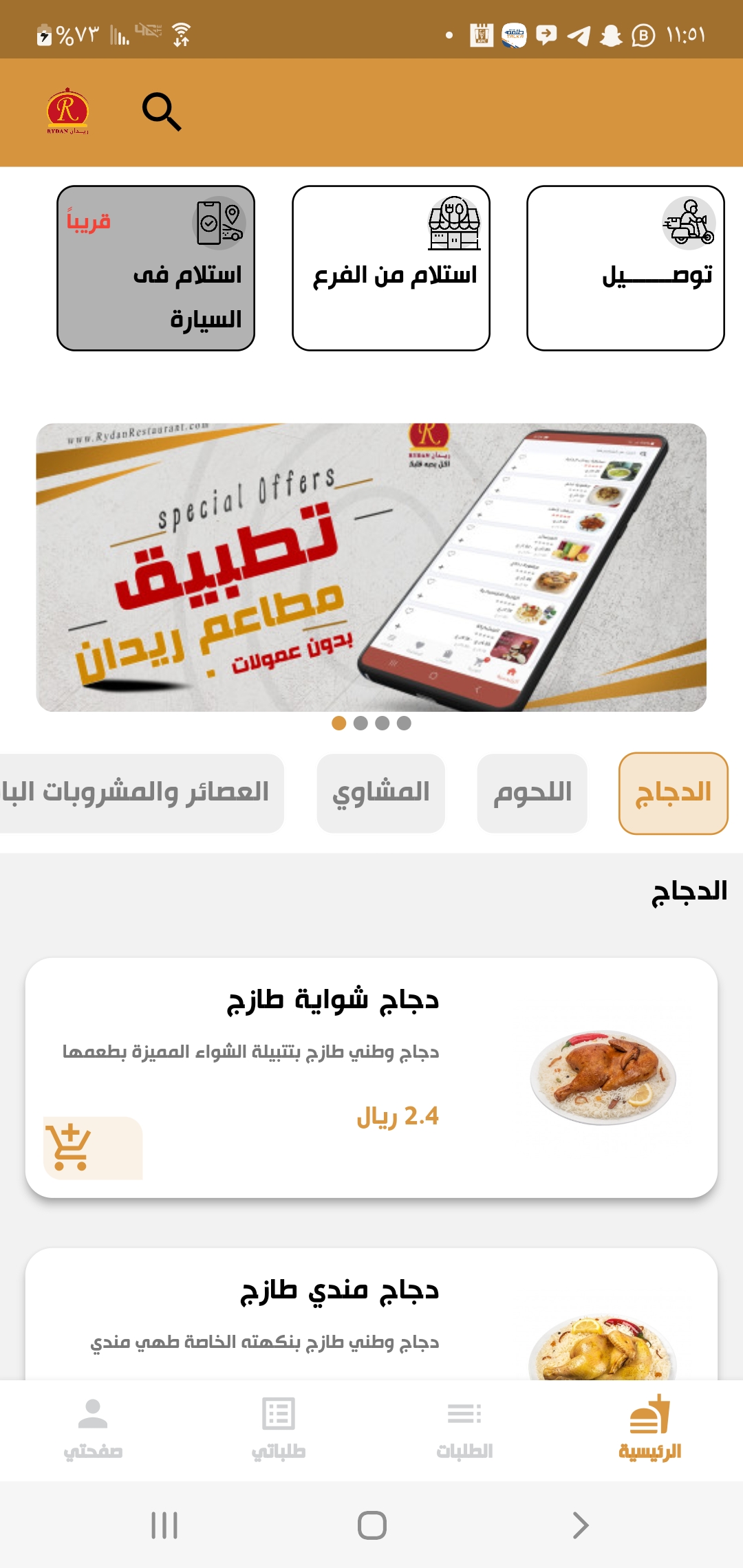
Task: Open the recent apps button
Action: (164, 1525)
